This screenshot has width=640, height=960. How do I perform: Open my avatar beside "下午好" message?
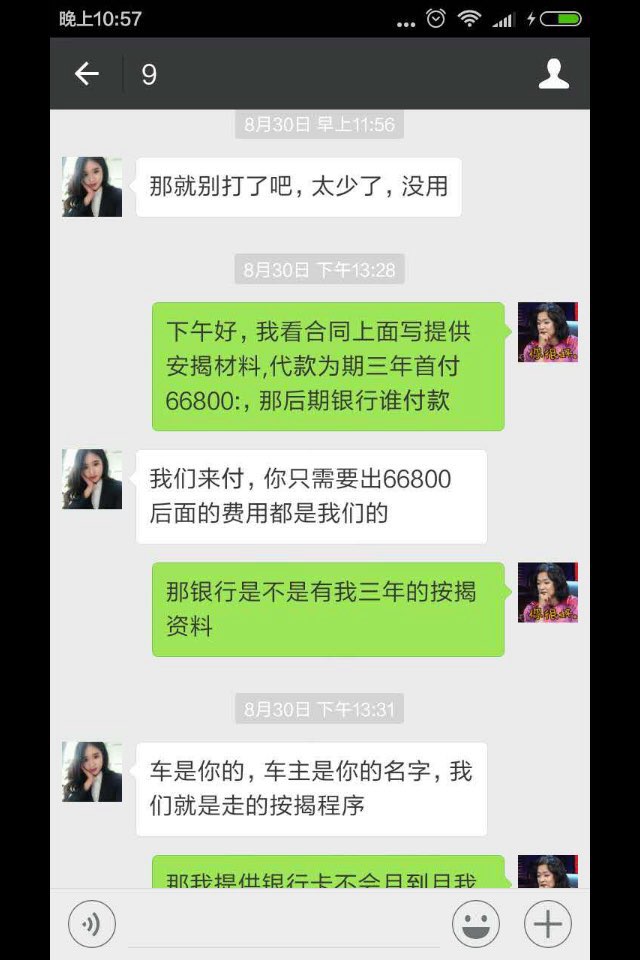(x=547, y=332)
